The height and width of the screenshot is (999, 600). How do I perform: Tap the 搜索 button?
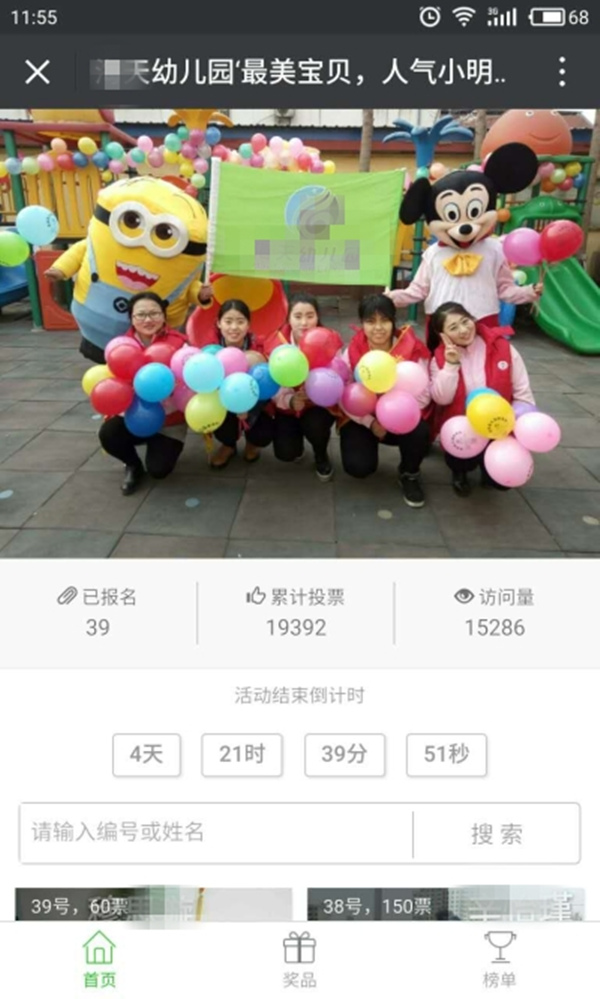click(x=496, y=834)
